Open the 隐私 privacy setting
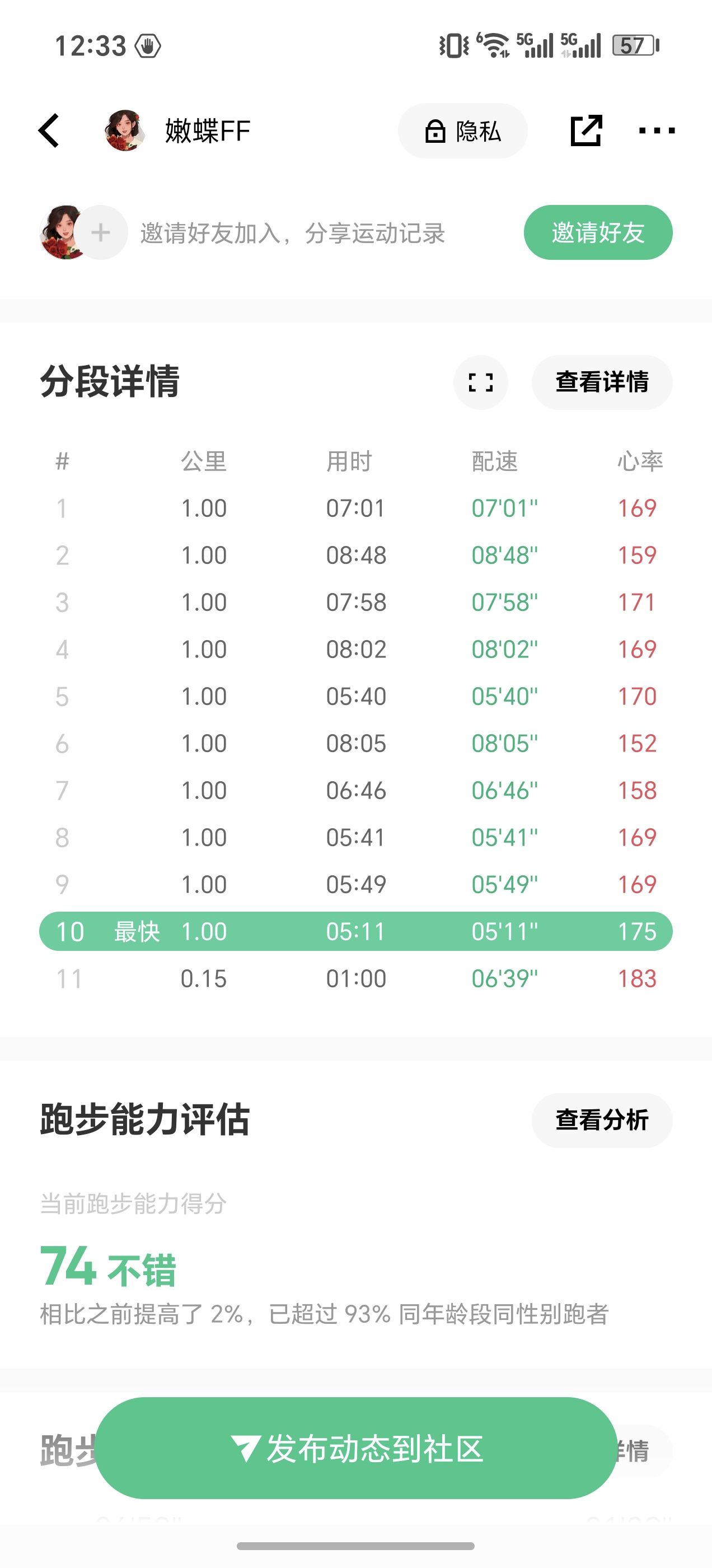The width and height of the screenshot is (712, 1568). point(462,131)
